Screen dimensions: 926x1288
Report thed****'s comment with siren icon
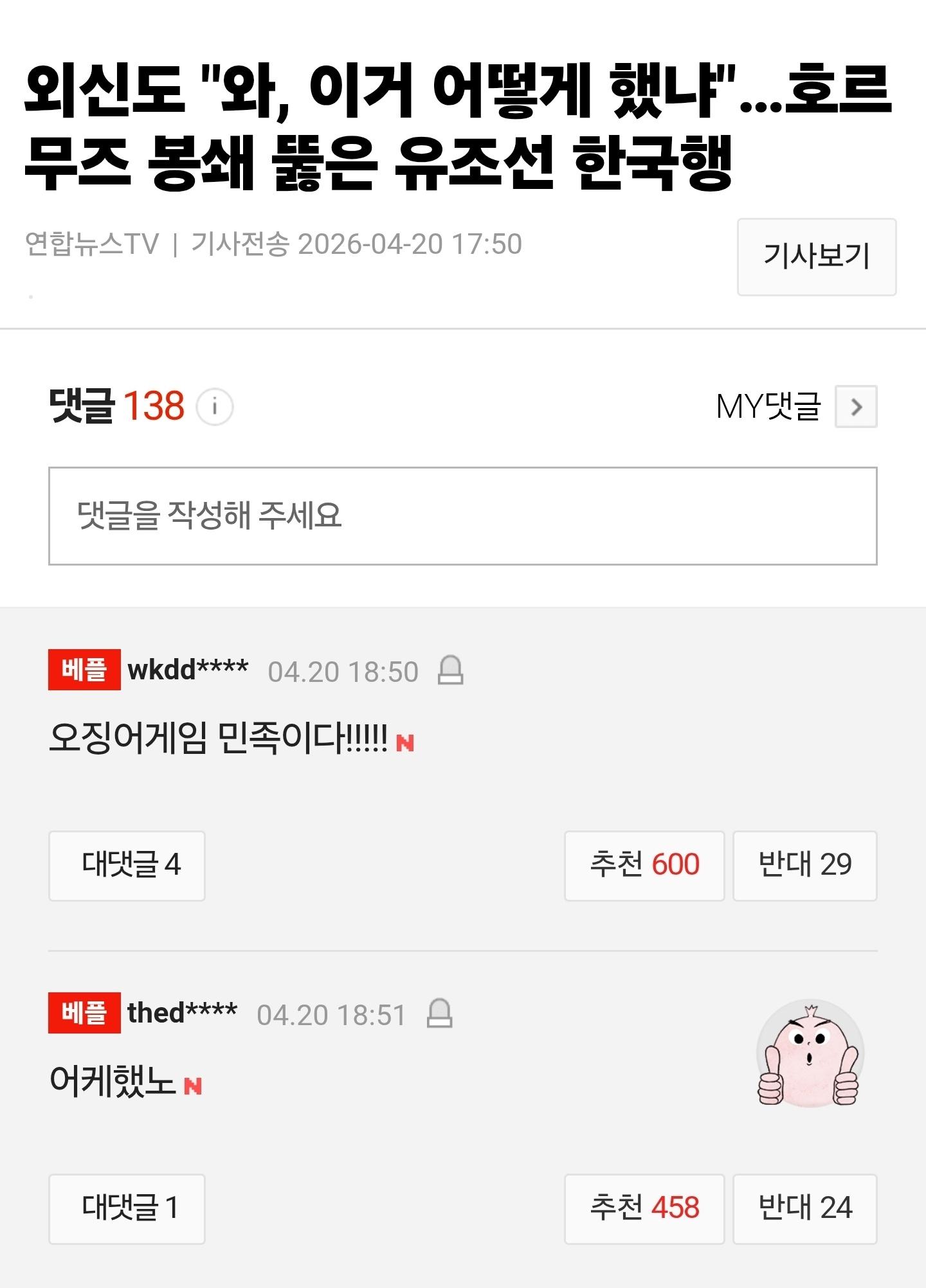(x=440, y=1014)
